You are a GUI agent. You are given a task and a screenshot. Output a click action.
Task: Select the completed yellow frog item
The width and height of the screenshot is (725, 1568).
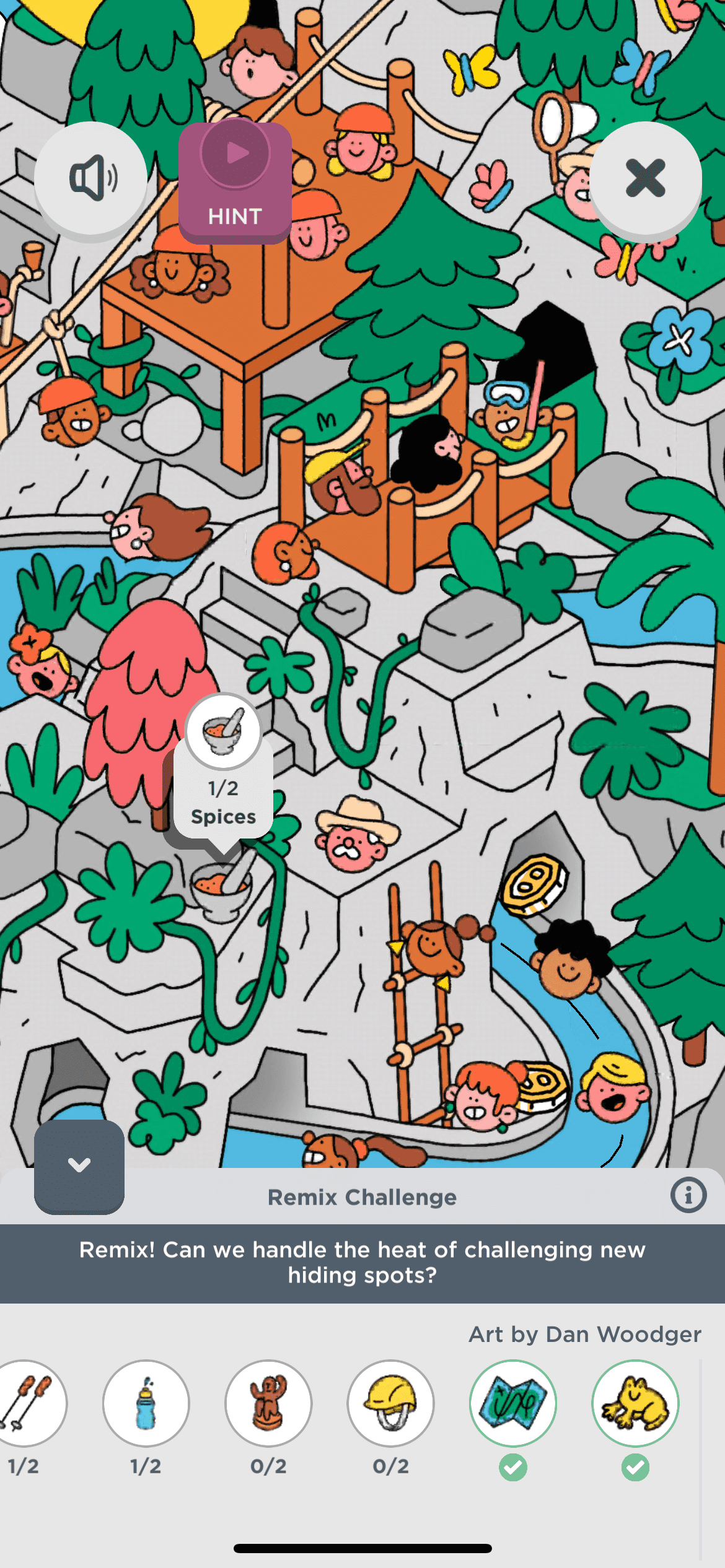tap(635, 1403)
